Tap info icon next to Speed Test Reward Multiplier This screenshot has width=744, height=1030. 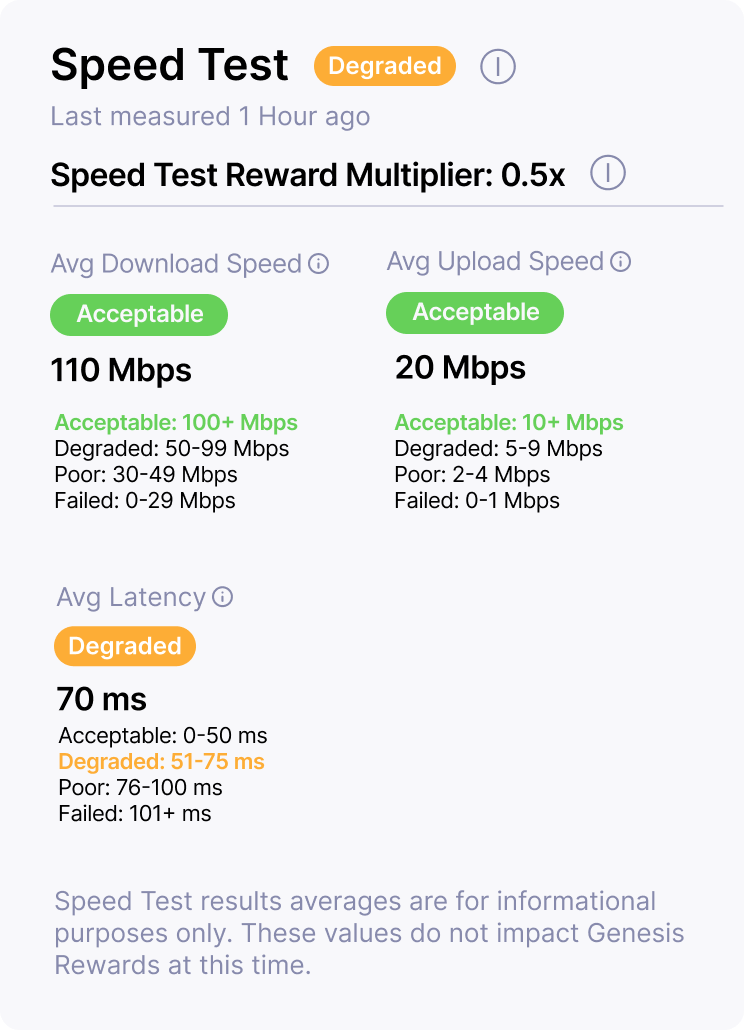coord(607,174)
